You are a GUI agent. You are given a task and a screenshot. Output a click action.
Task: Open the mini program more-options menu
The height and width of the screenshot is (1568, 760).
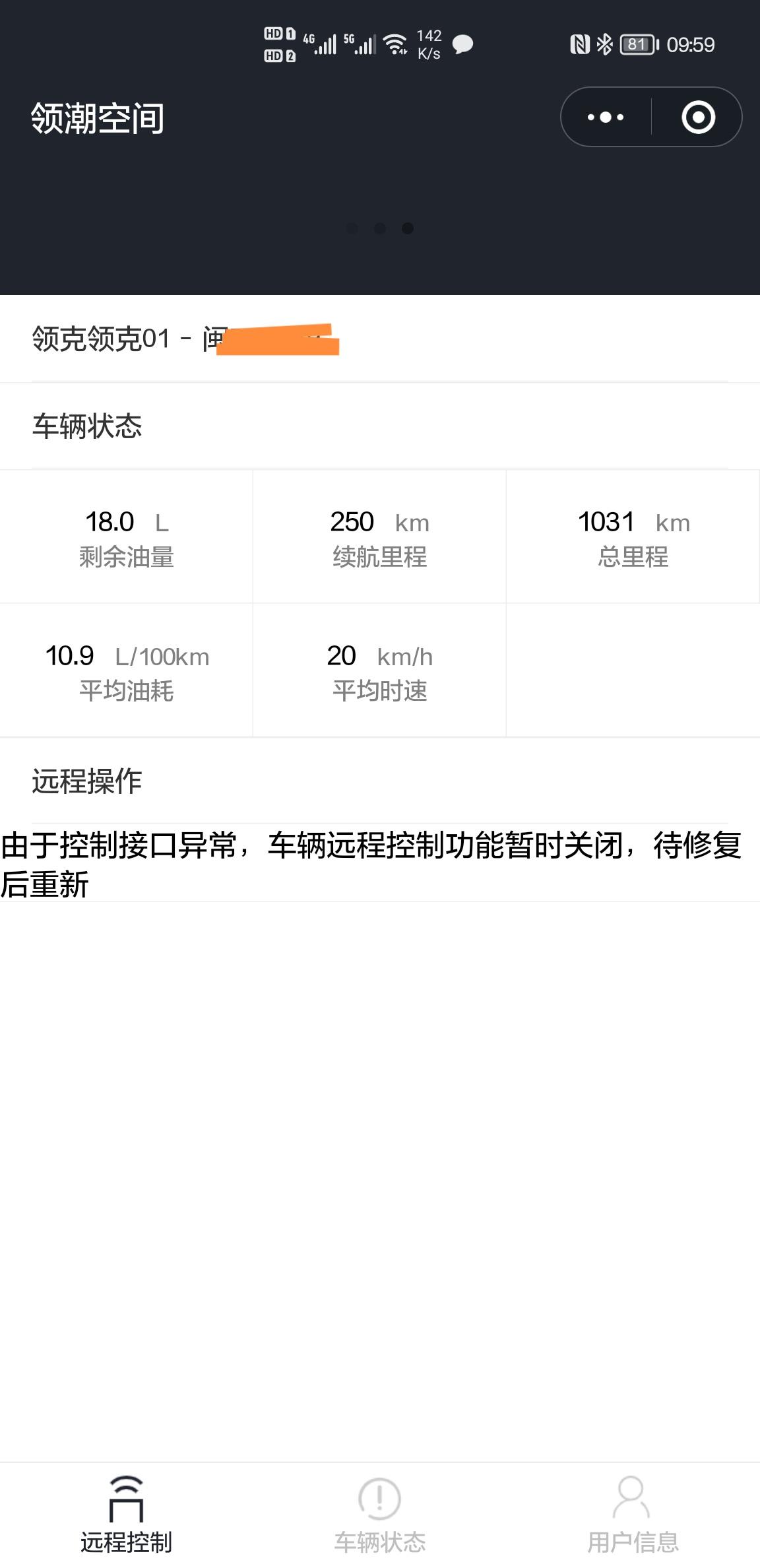pyautogui.click(x=606, y=117)
